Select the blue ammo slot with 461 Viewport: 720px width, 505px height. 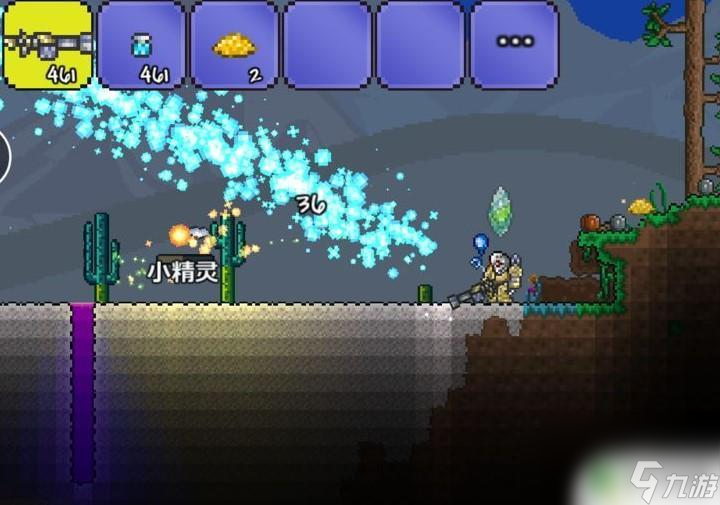[141, 45]
